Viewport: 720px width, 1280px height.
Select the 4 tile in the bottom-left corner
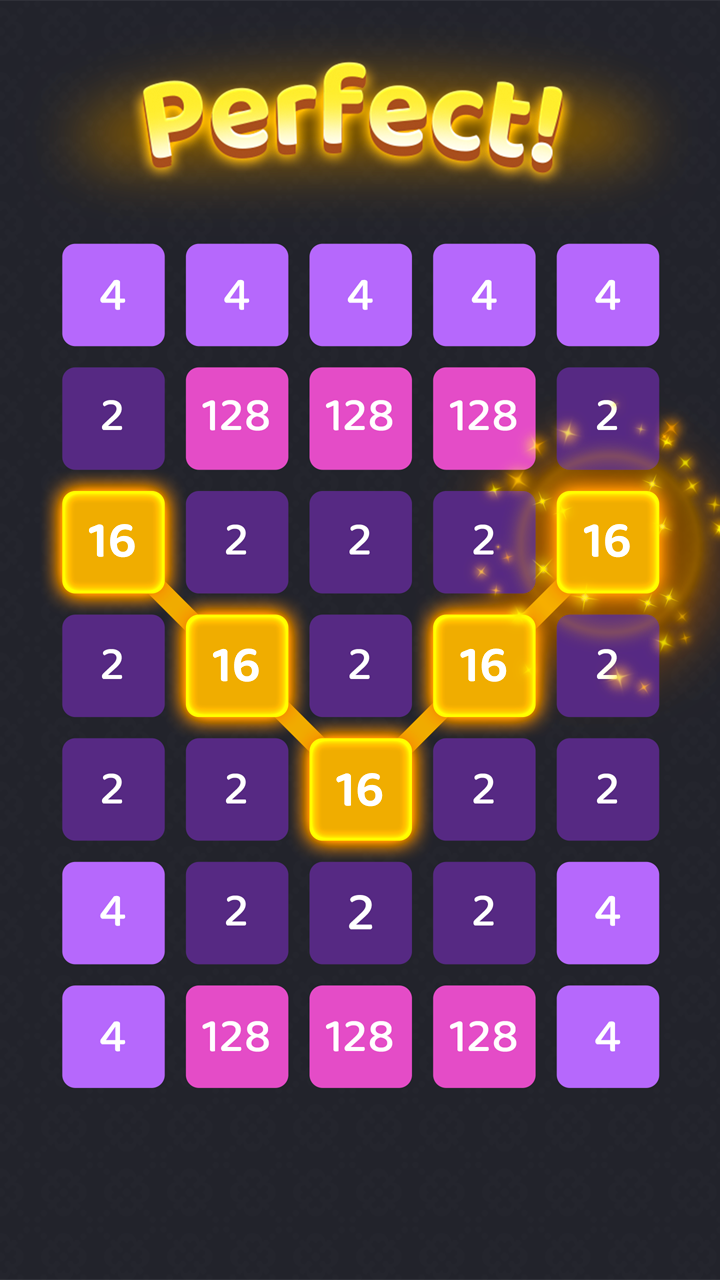point(113,1035)
